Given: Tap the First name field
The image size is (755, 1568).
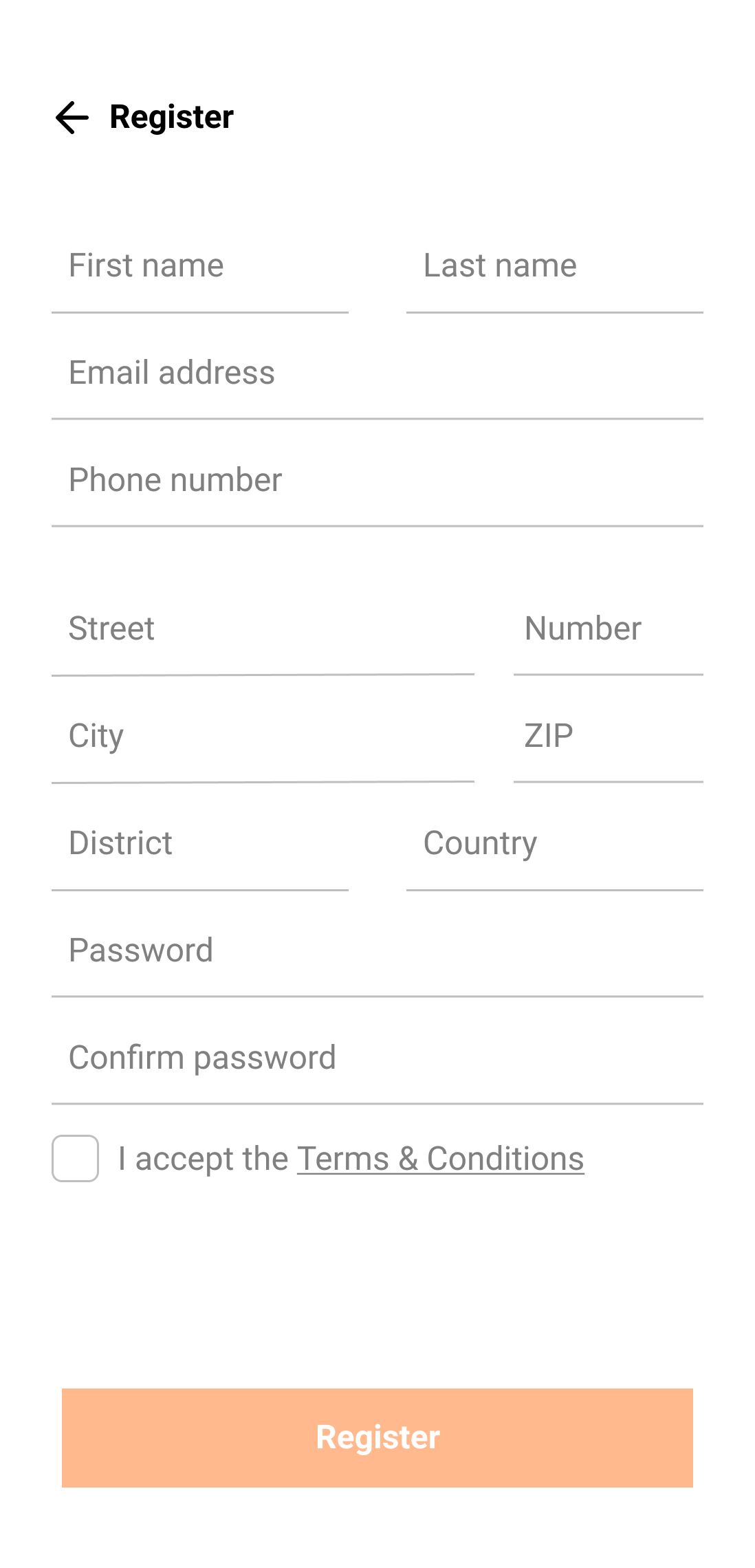Looking at the screenshot, I should 200,266.
